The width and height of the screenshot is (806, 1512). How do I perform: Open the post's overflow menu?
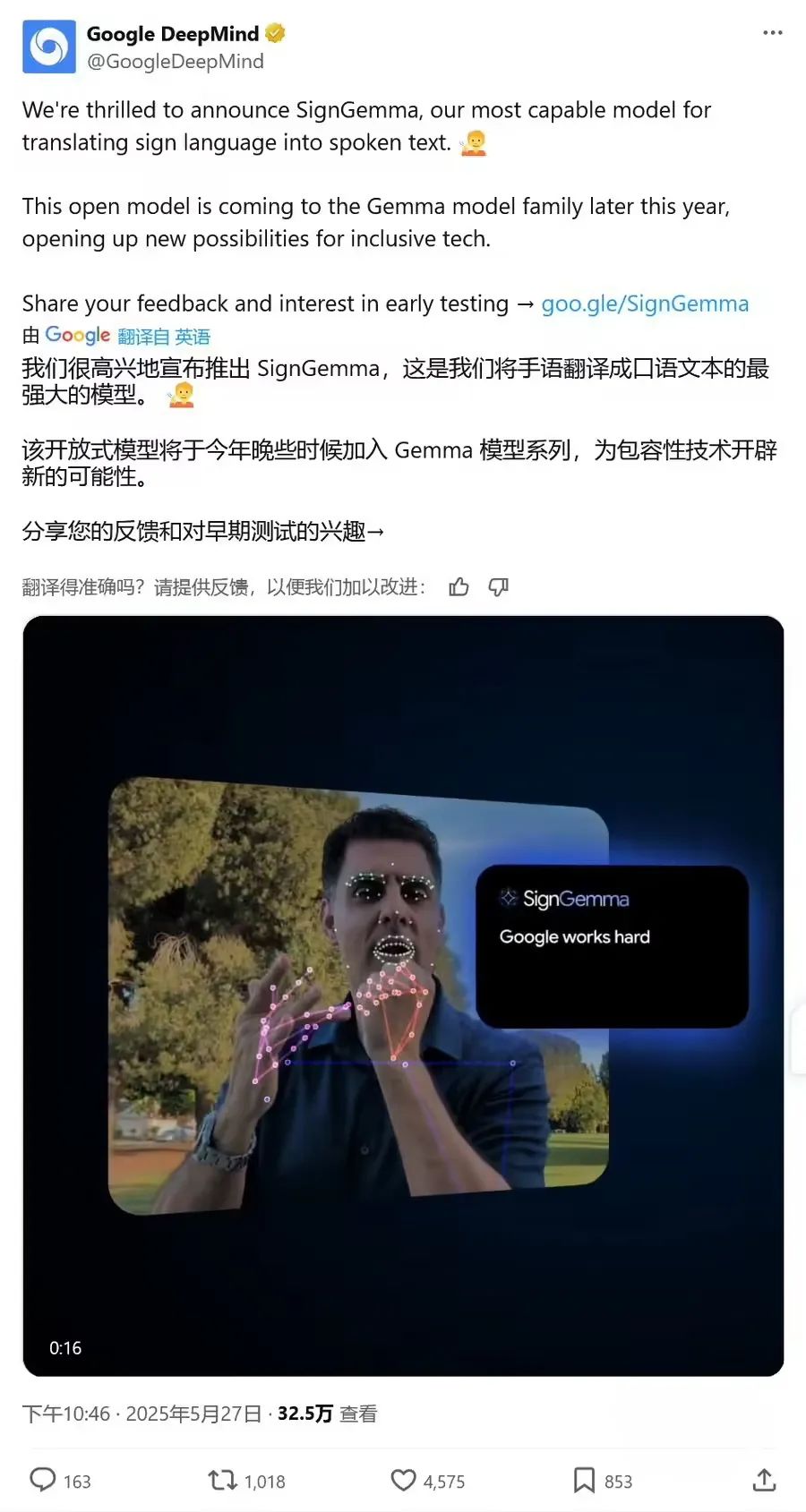click(x=772, y=33)
